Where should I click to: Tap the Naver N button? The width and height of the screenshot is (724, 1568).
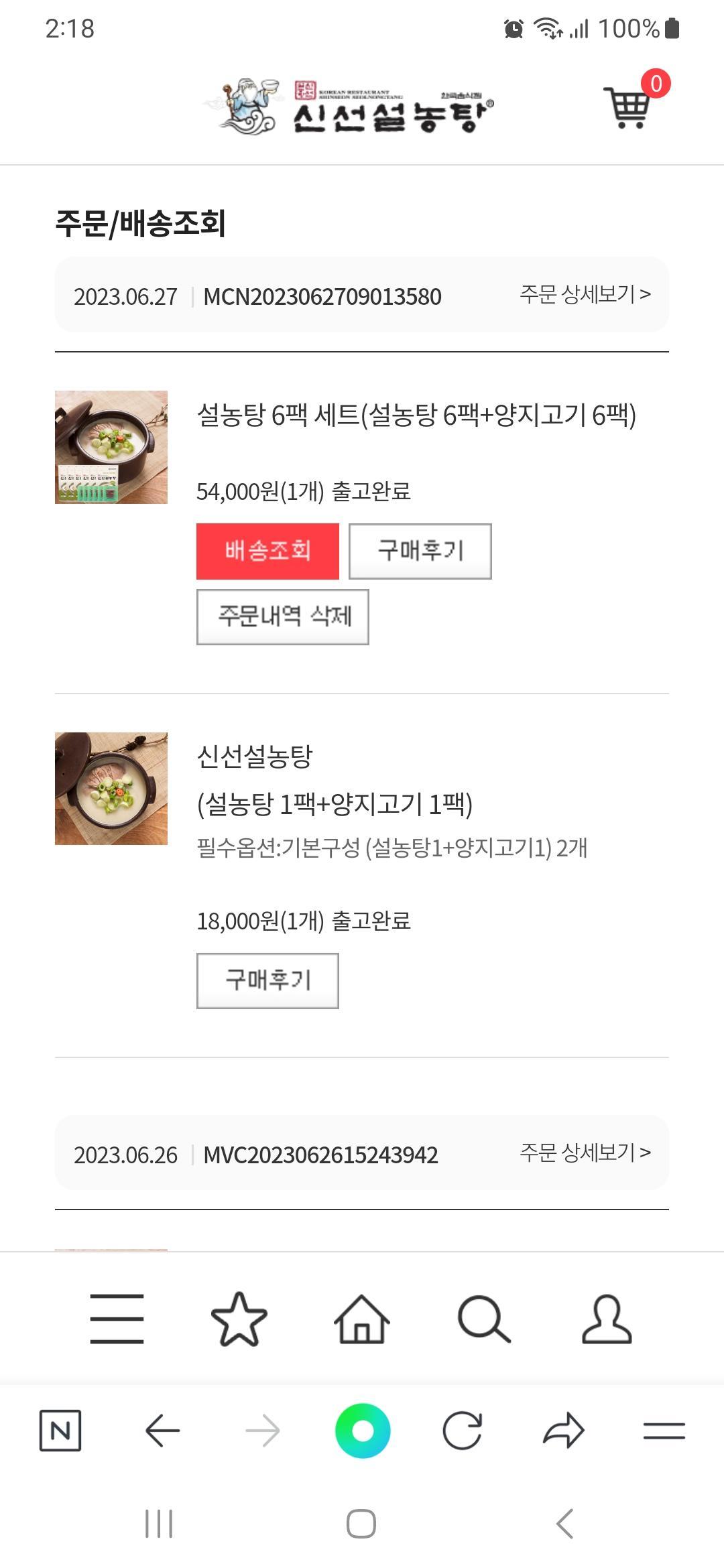(x=60, y=1431)
